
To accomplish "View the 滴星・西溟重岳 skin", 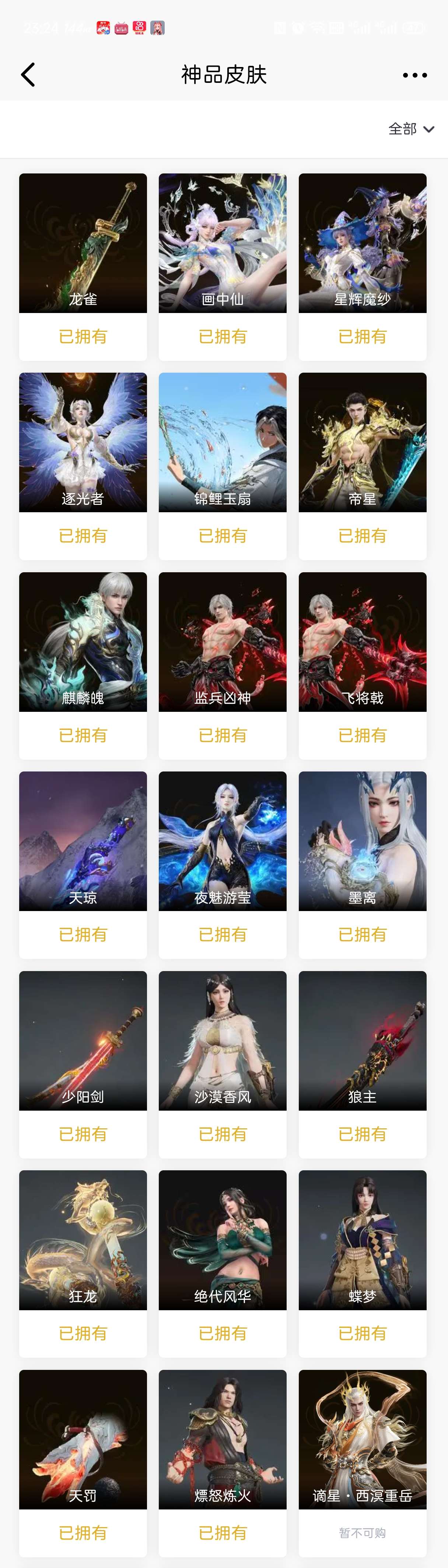I will (x=362, y=1439).
